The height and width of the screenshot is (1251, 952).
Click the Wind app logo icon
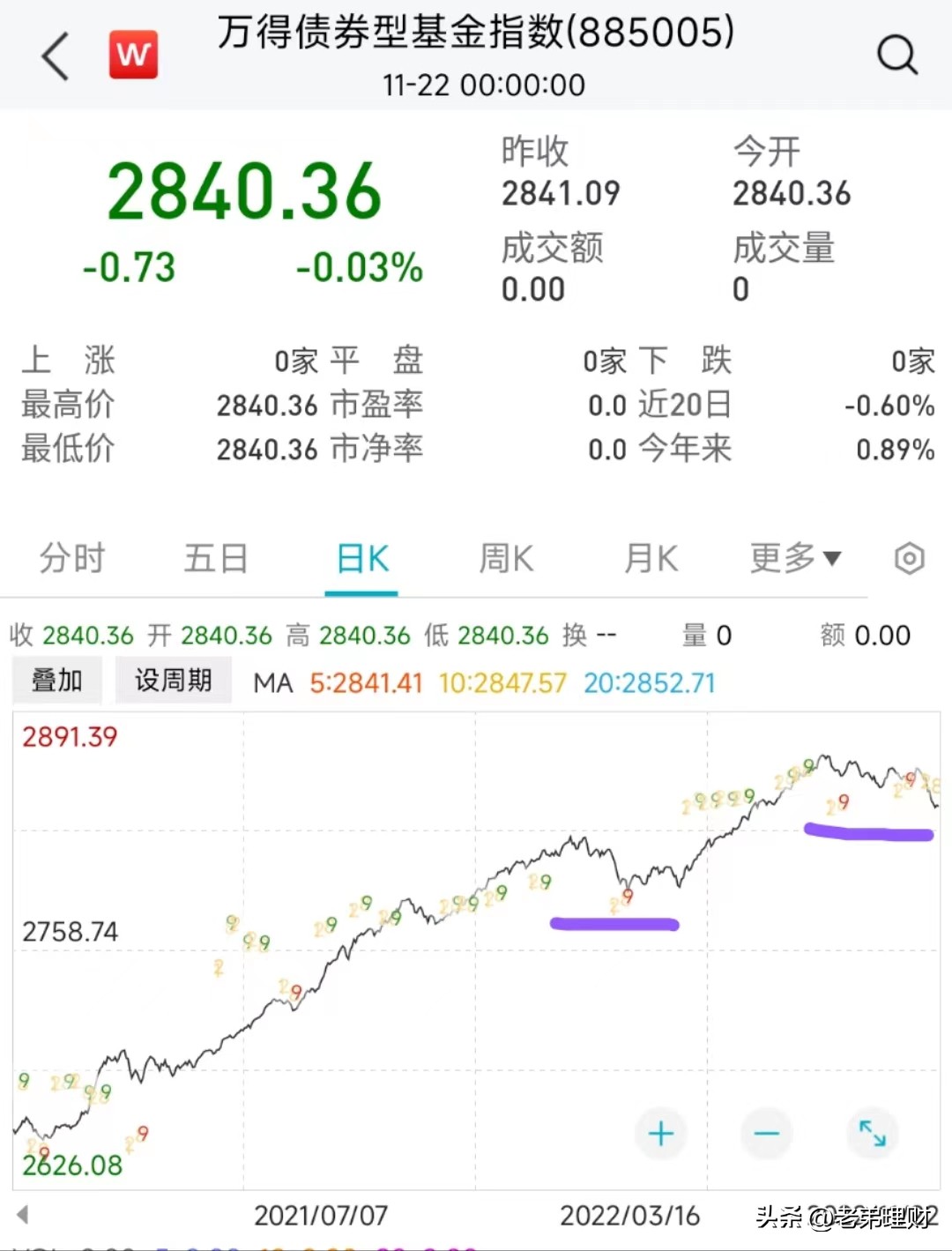pyautogui.click(x=132, y=55)
